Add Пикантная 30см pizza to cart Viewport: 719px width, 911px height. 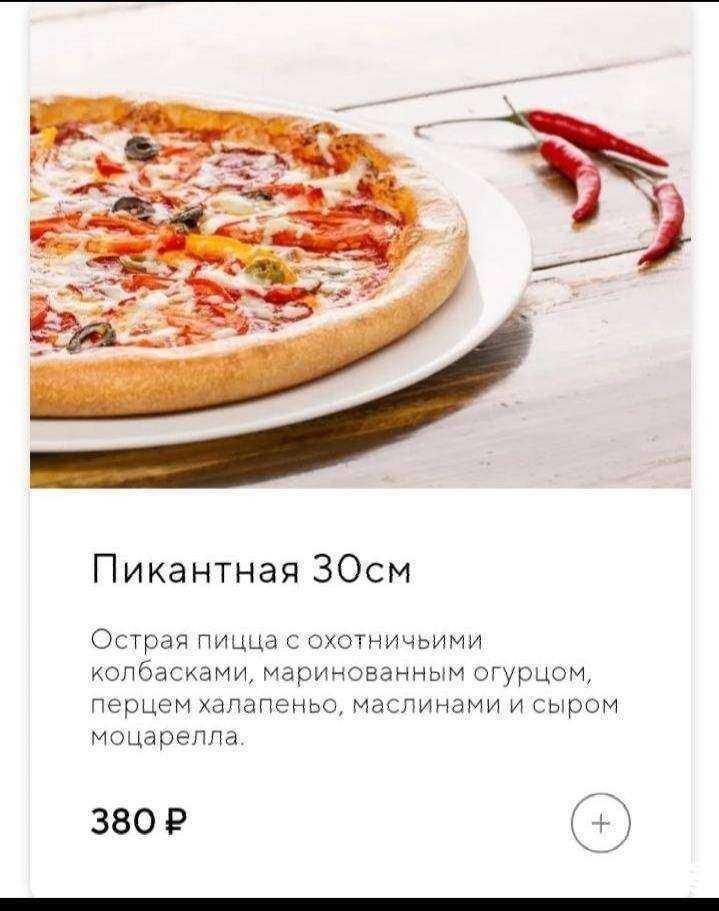pyautogui.click(x=601, y=823)
